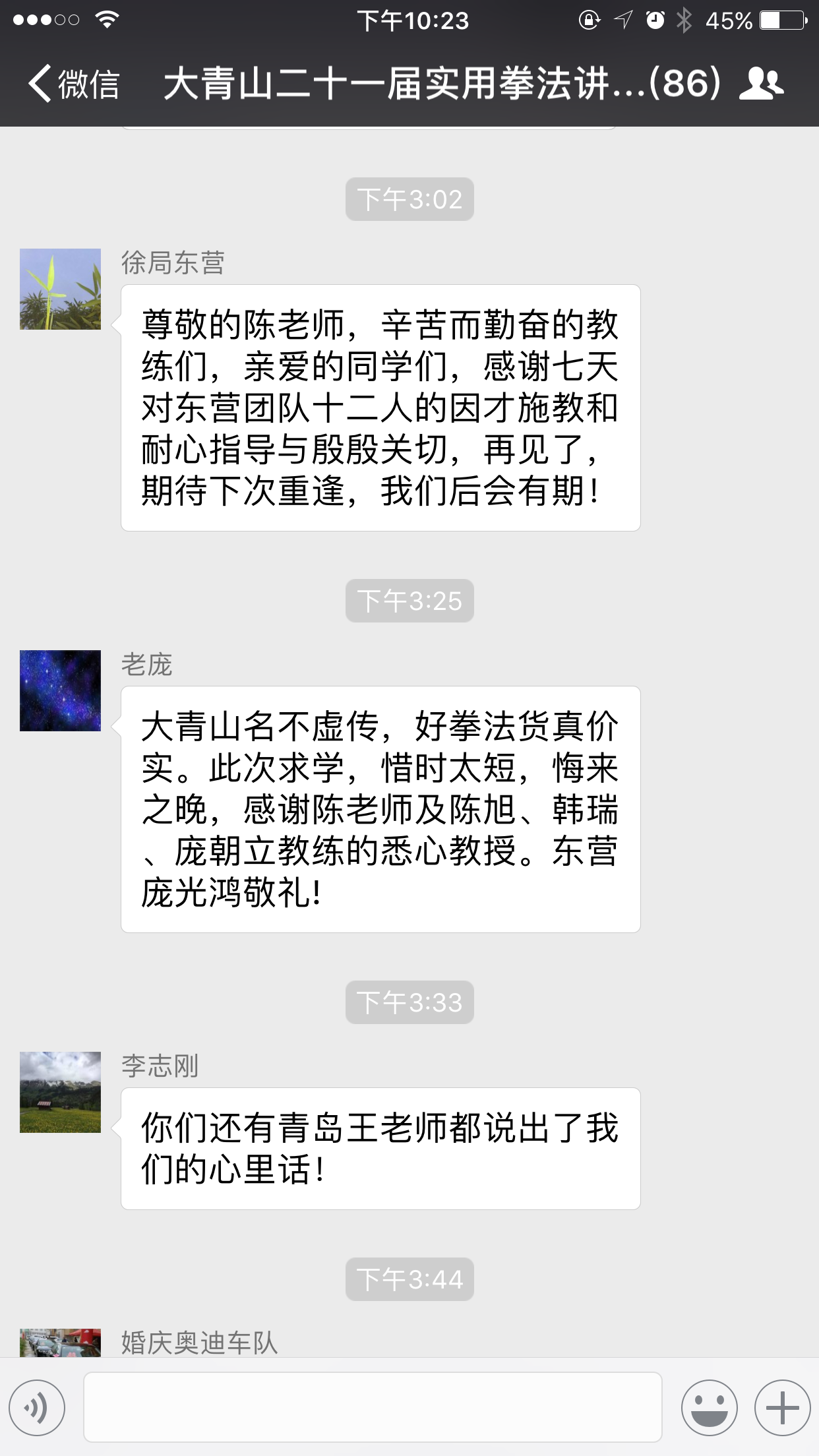This screenshot has height=1456, width=819.
Task: View 婚庆奥迪车队's profile avatar
Action: coord(61,1343)
